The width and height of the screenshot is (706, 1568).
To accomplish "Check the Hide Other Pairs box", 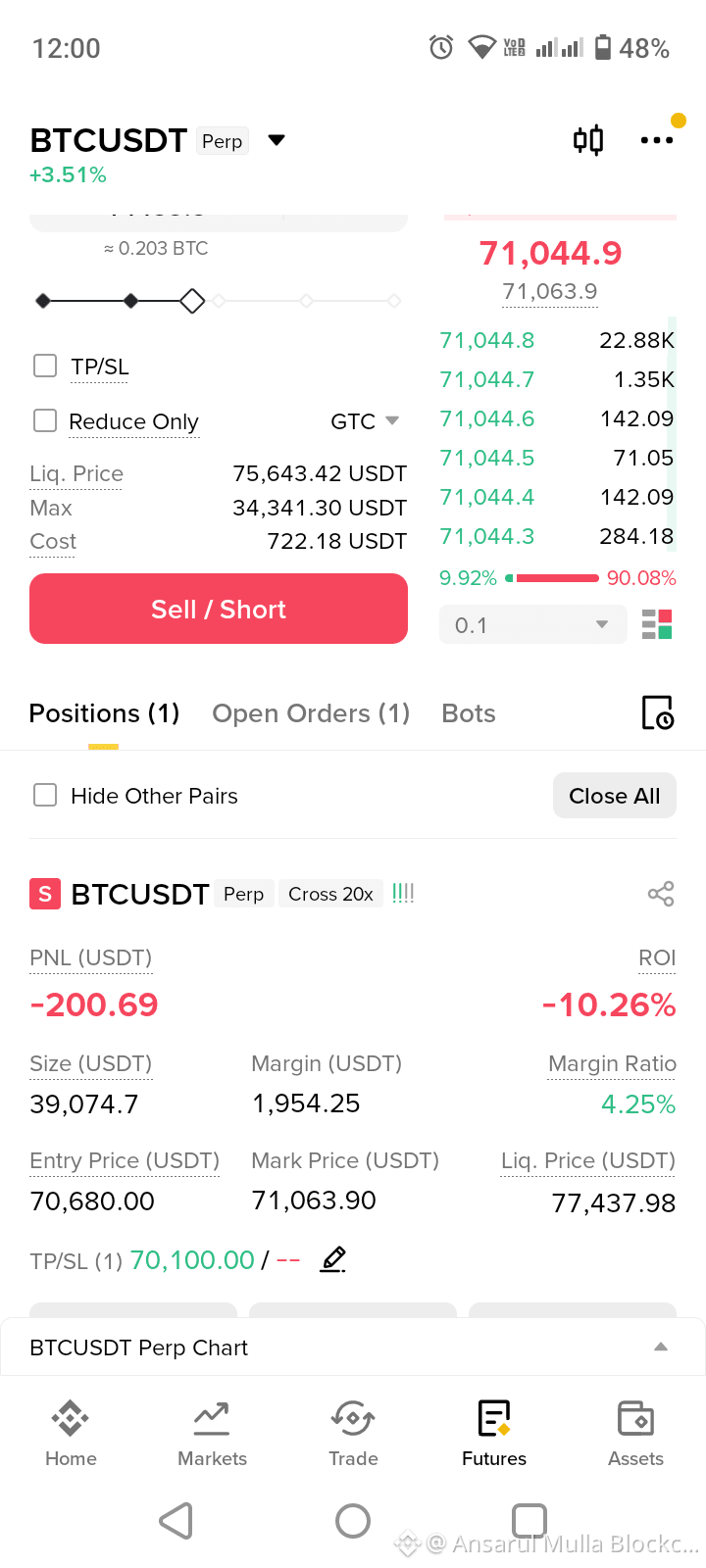I will (x=45, y=795).
